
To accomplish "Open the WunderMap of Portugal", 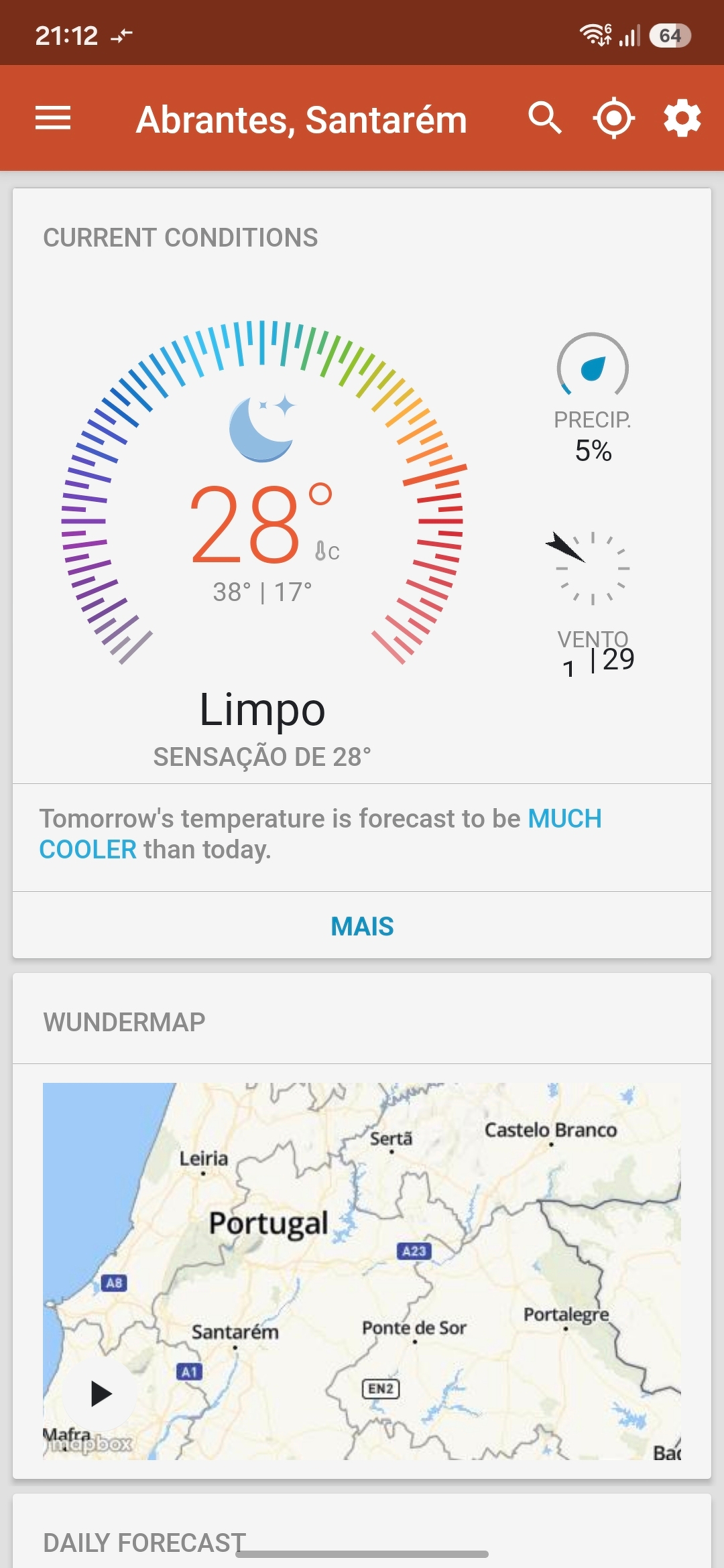I will pos(362,1271).
